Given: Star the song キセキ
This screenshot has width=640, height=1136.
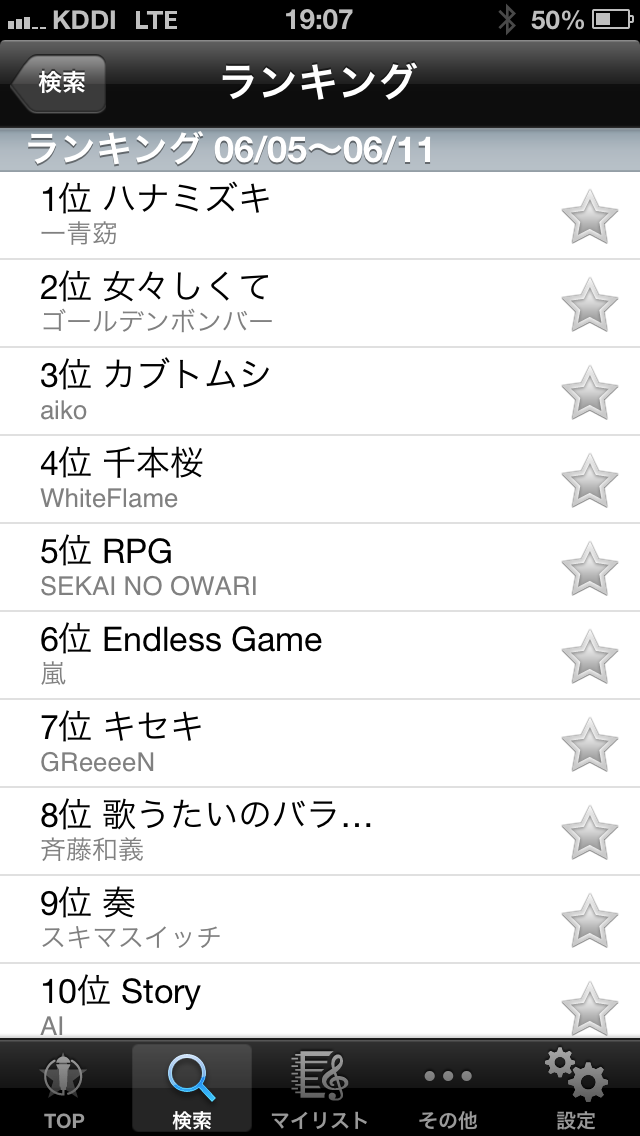Looking at the screenshot, I should pos(589,744).
